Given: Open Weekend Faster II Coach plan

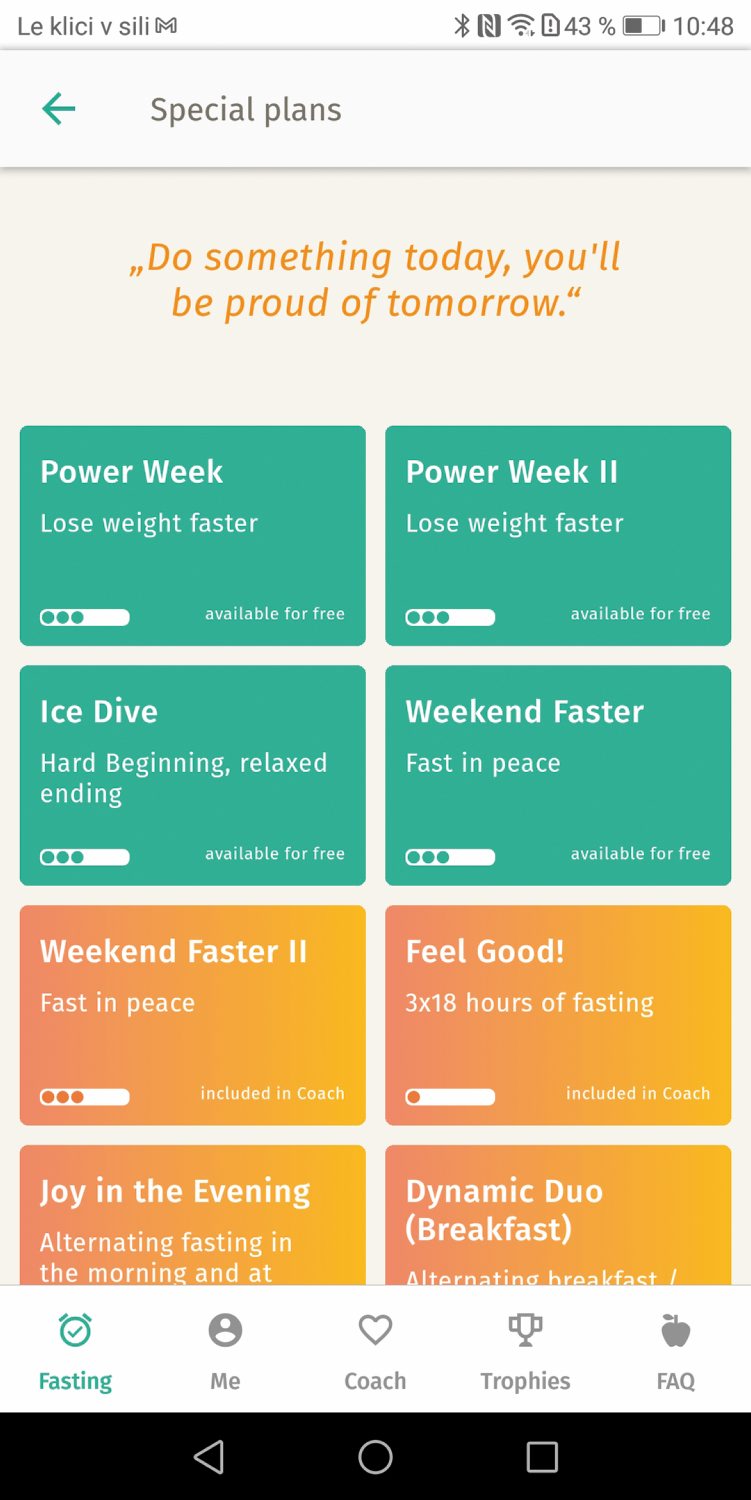Looking at the screenshot, I should coord(193,1016).
